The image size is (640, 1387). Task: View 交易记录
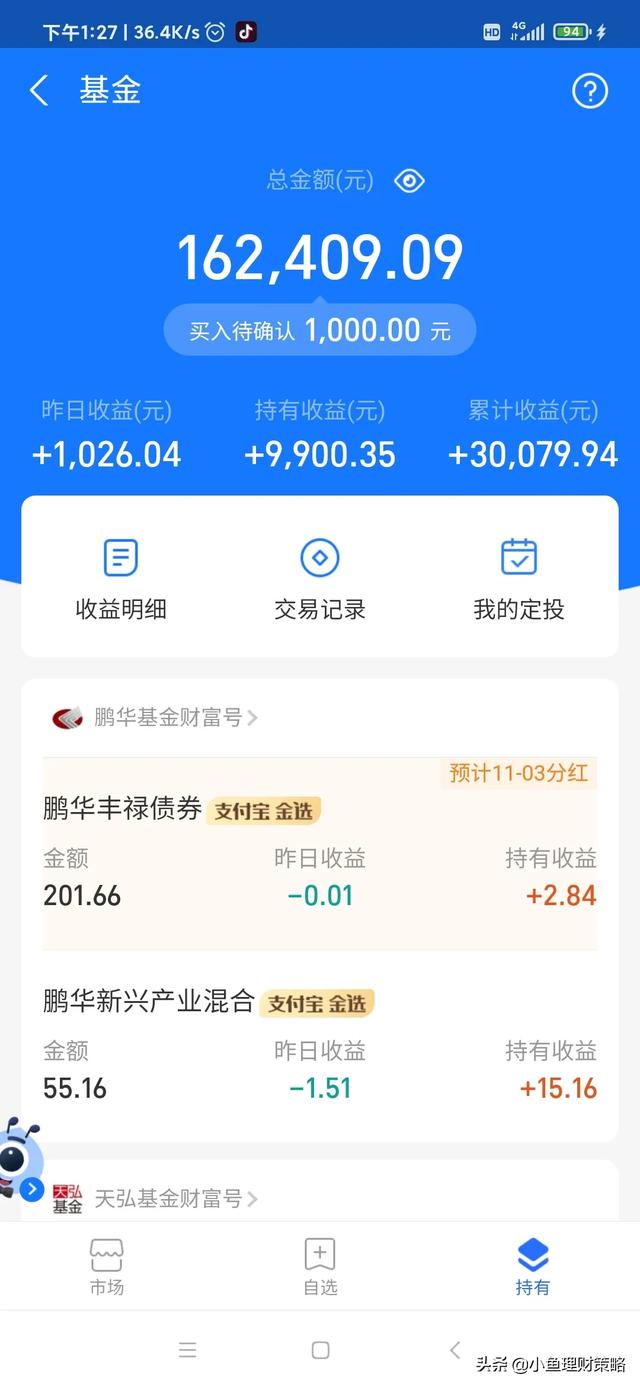coord(320,579)
